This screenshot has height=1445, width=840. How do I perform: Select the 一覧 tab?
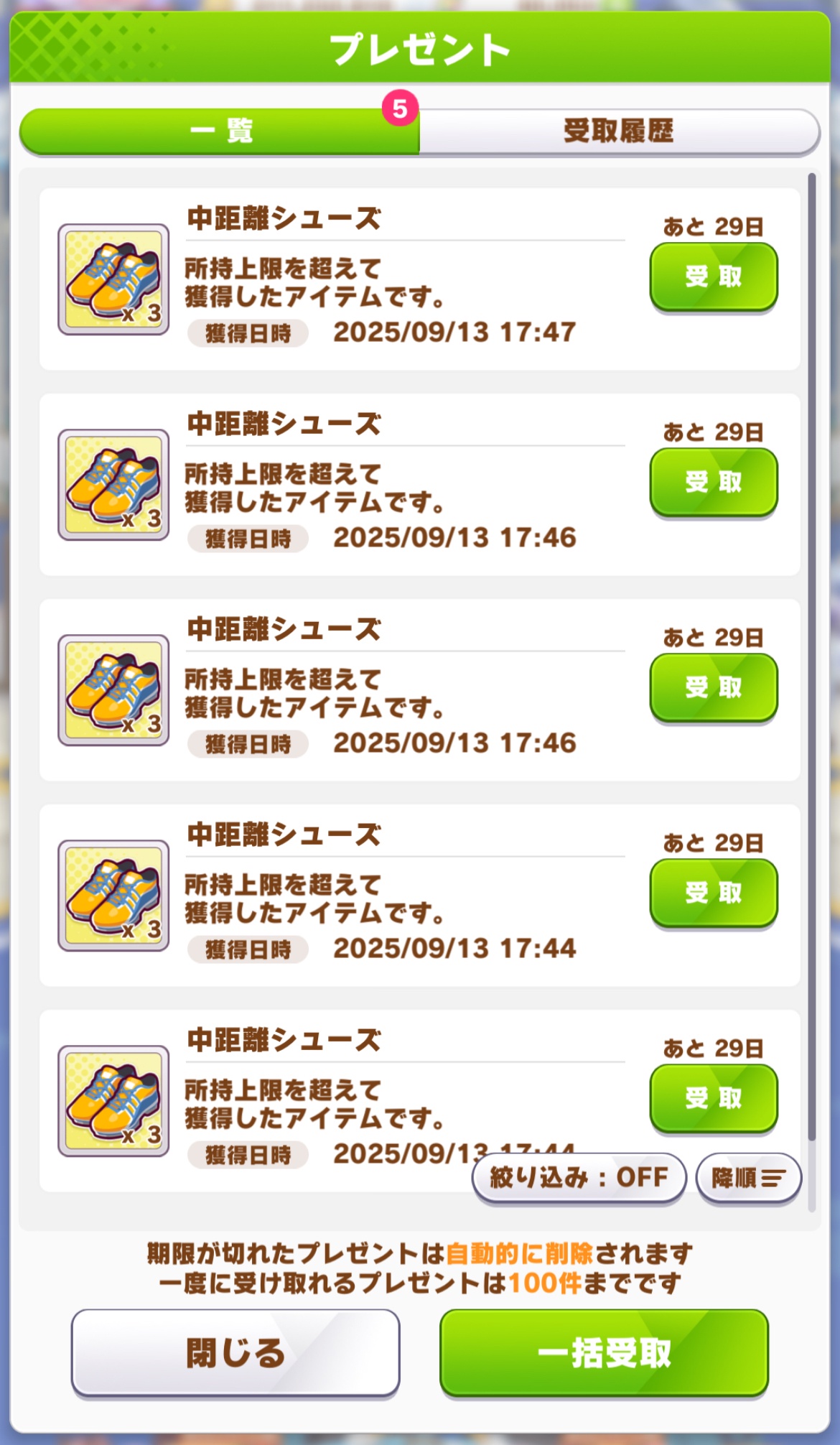(220, 131)
